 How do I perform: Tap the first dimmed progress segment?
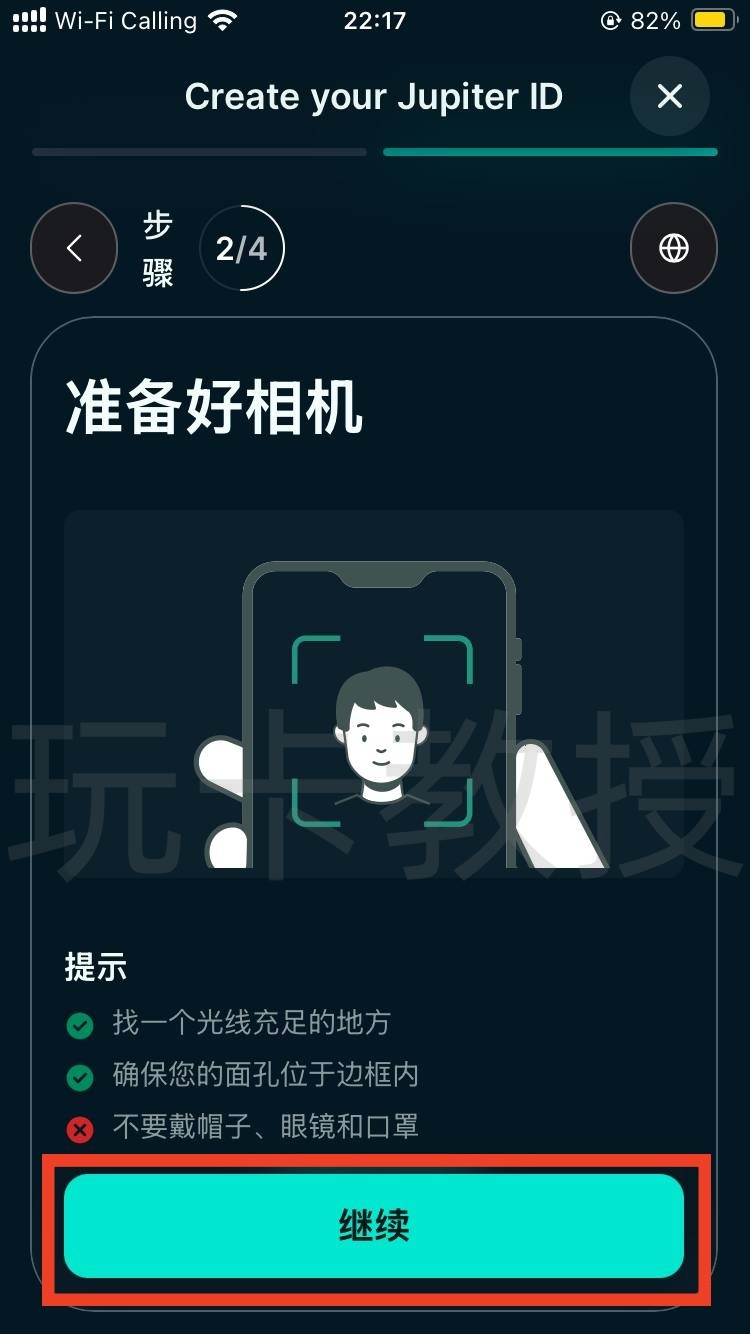pyautogui.click(x=198, y=151)
